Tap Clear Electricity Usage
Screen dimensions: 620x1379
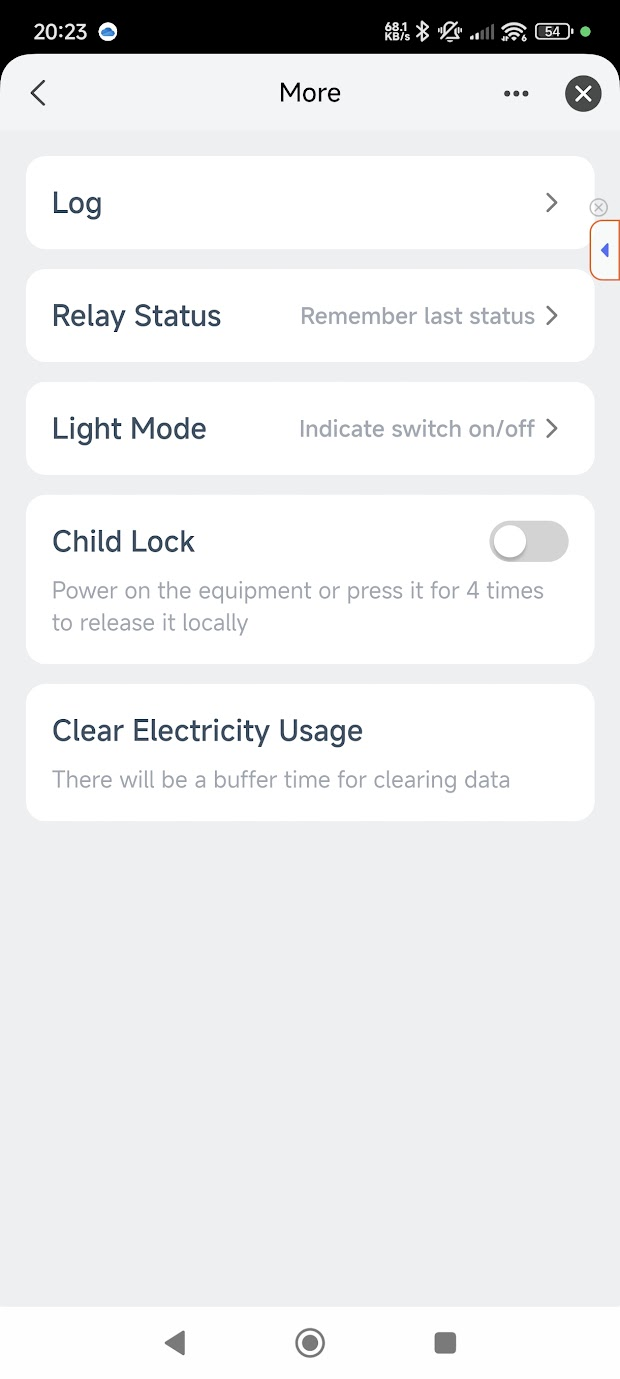[x=310, y=752]
